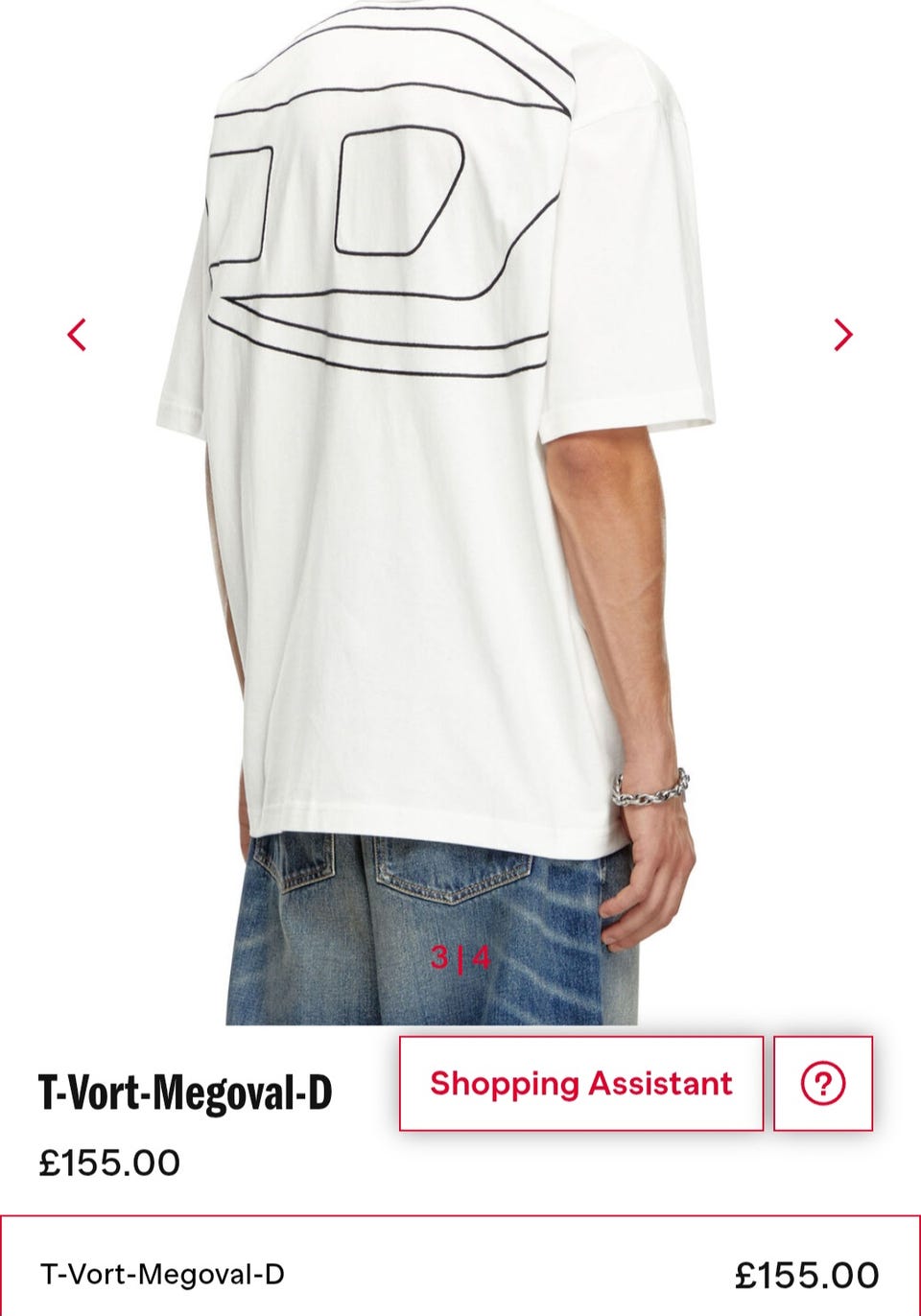
Task: Open the Shopping Assistant
Action: (580, 1083)
